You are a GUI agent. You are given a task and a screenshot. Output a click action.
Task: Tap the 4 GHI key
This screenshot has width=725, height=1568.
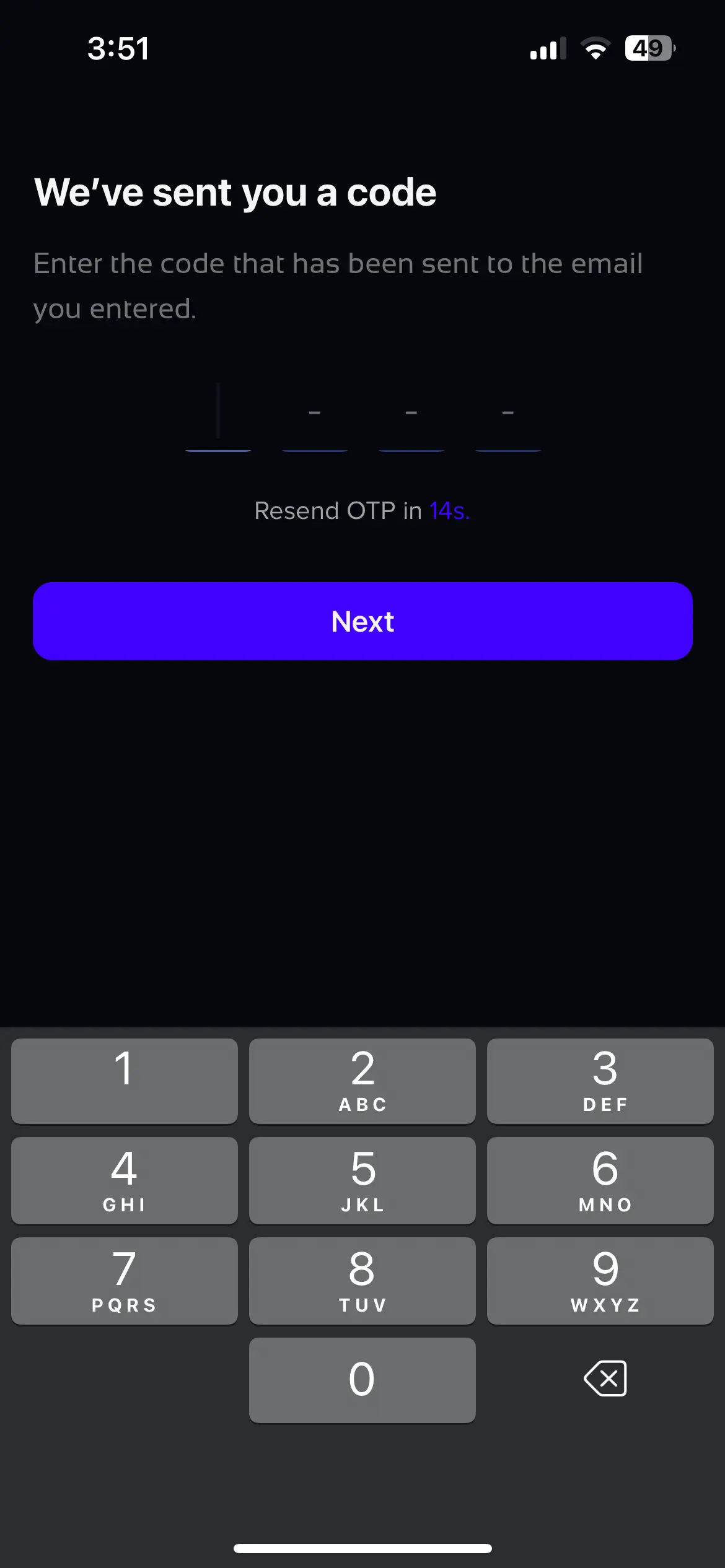pos(124,1180)
